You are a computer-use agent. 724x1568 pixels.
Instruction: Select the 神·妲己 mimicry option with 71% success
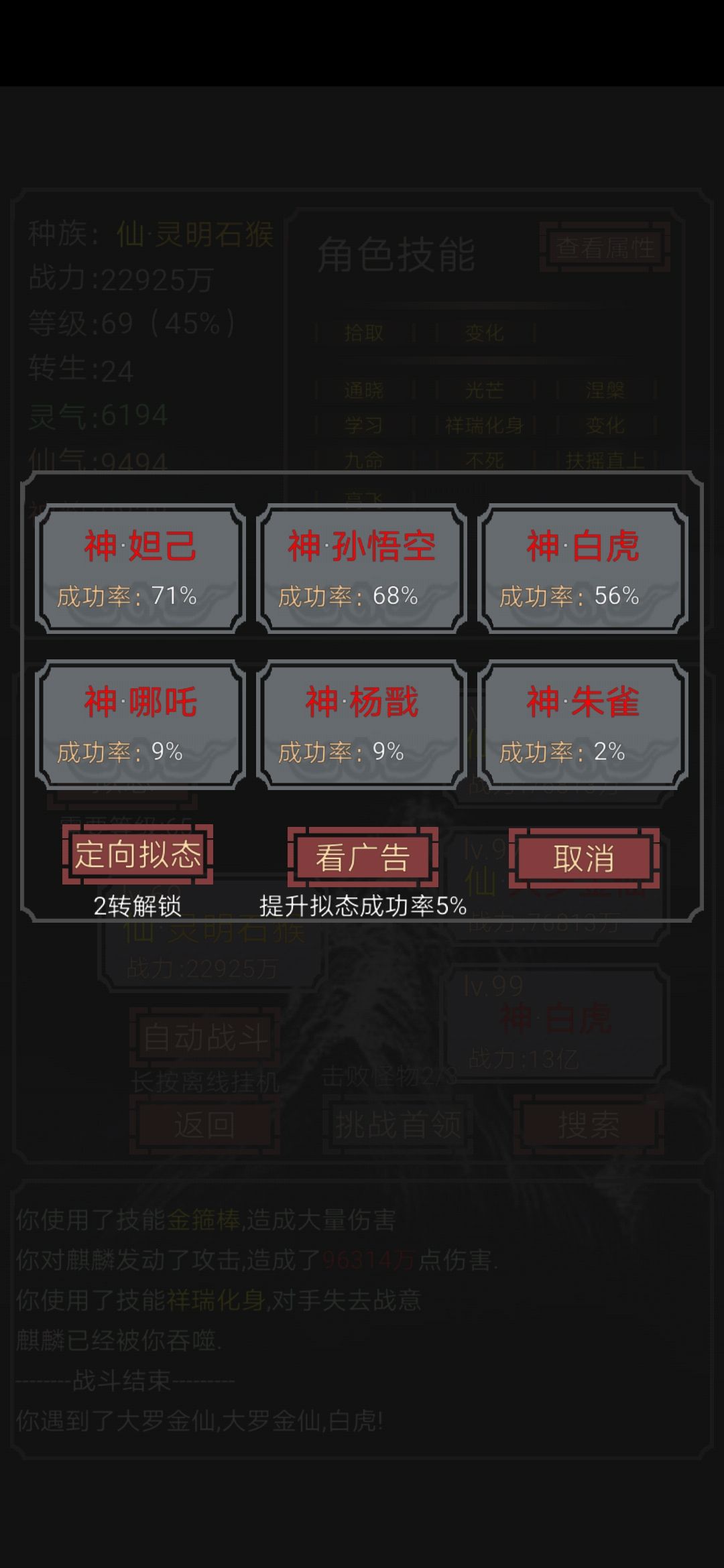[x=142, y=570]
